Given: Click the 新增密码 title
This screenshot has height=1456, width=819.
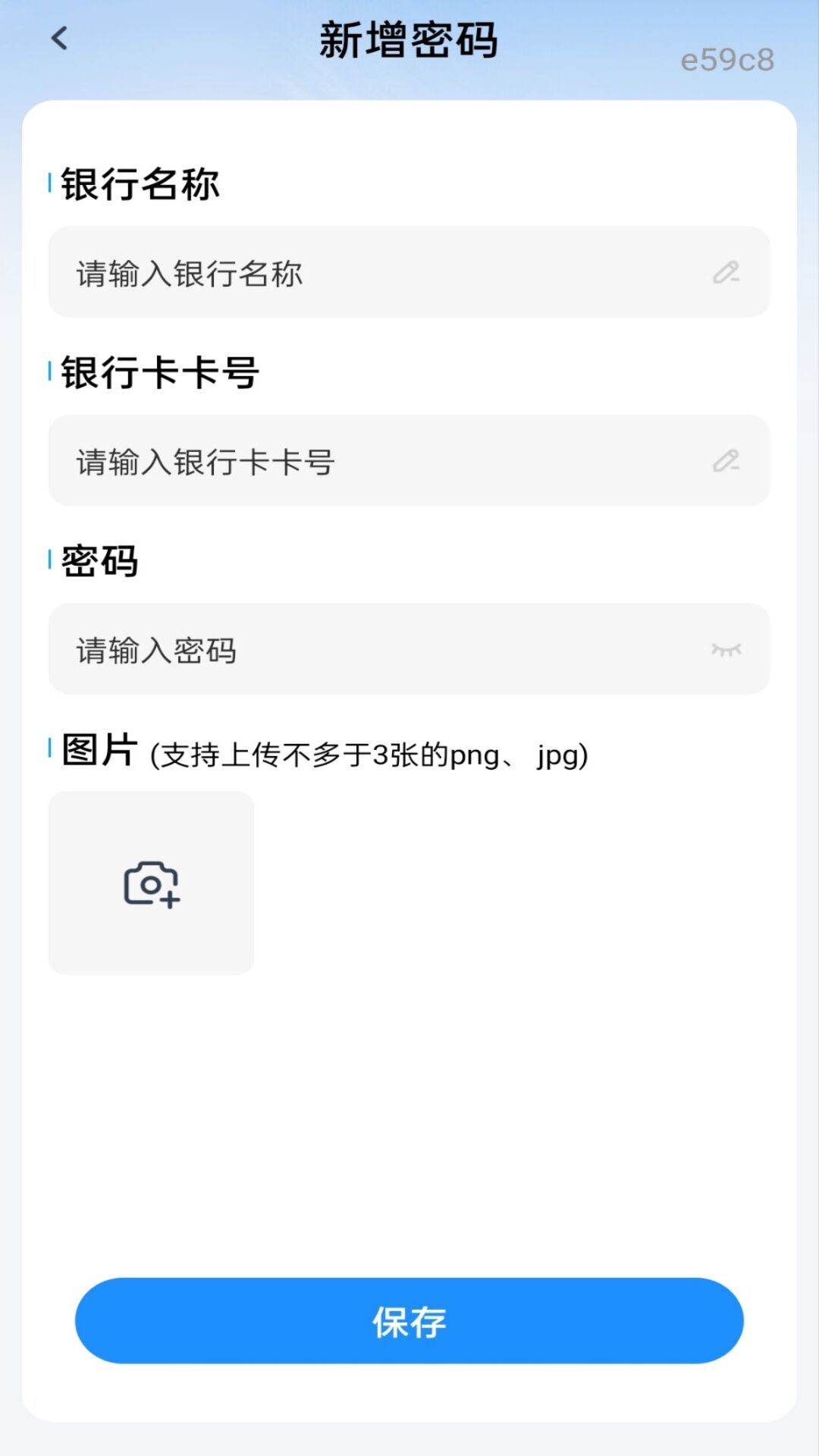Looking at the screenshot, I should 409,42.
